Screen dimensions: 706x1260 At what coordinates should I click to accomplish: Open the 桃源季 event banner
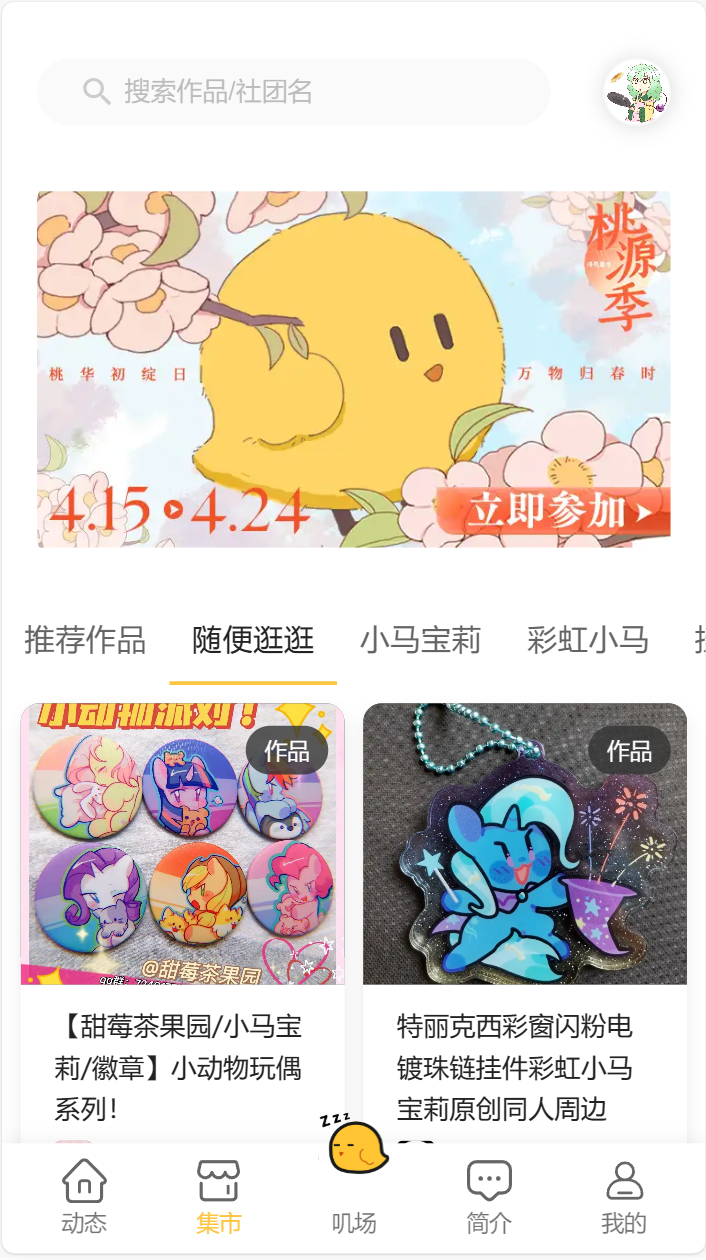click(x=353, y=369)
